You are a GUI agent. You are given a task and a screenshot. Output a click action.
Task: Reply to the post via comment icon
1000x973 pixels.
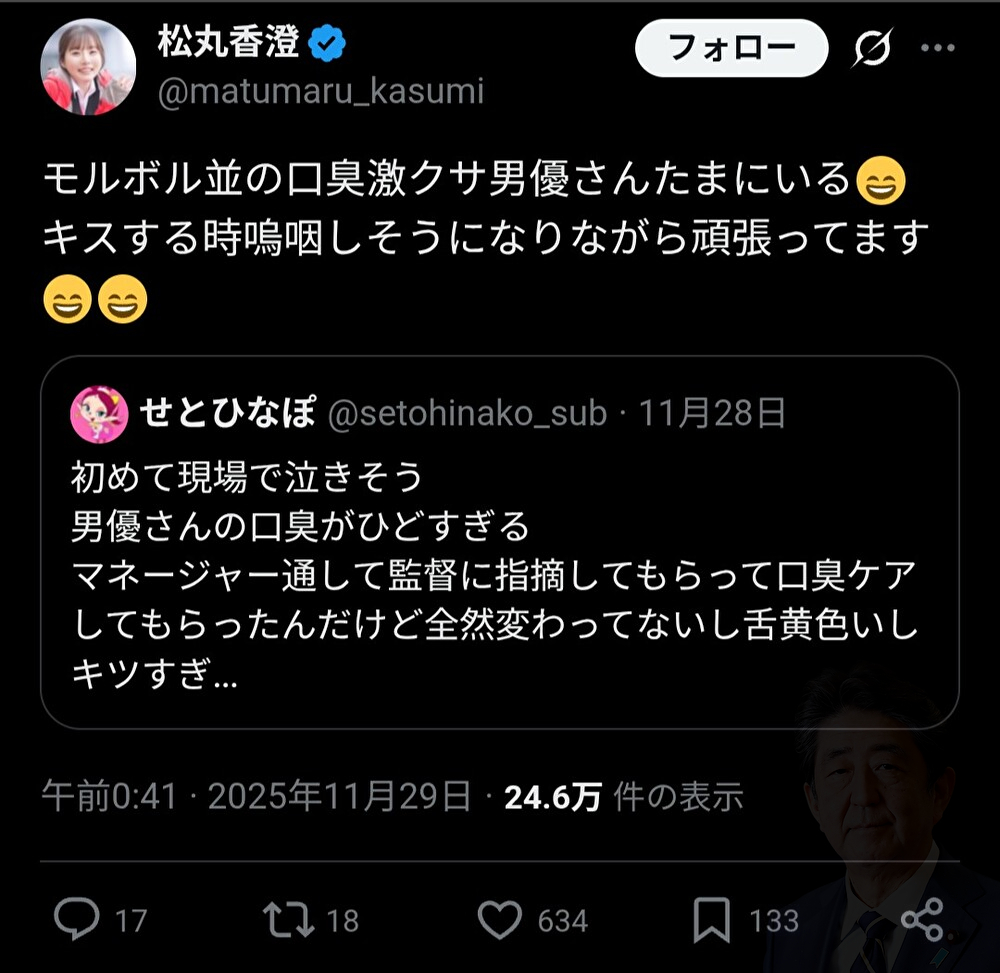(x=77, y=919)
